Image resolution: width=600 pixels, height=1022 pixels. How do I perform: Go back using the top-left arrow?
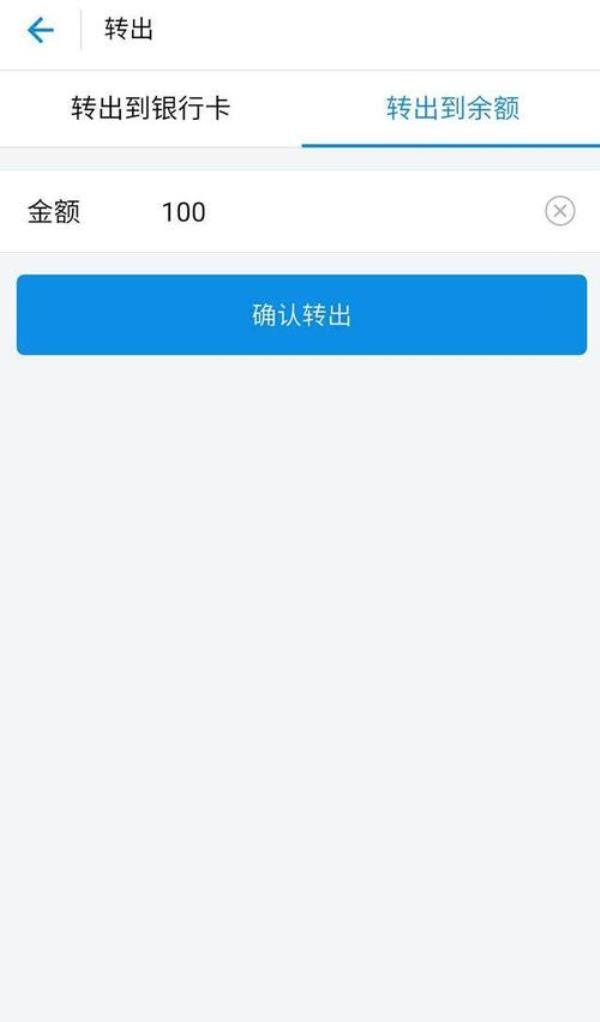click(40, 31)
